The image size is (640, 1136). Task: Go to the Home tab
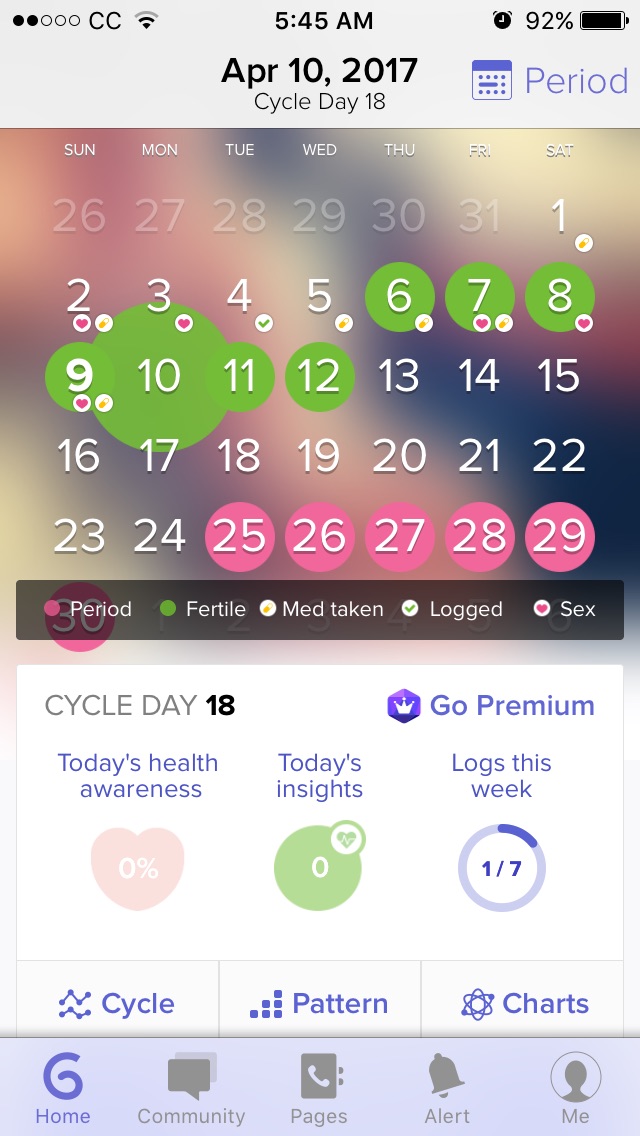pos(63,1088)
